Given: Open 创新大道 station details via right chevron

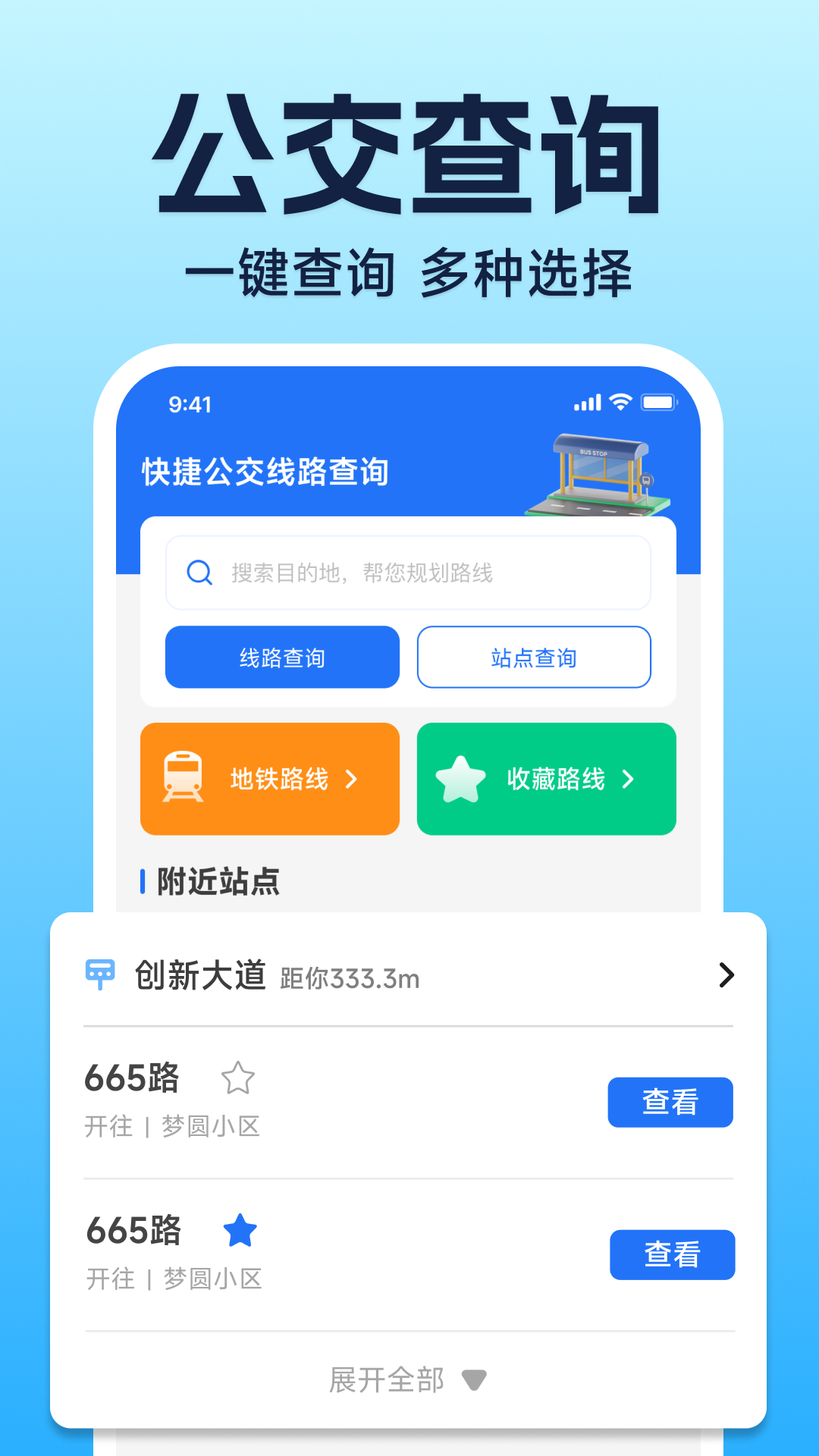Looking at the screenshot, I should point(726,975).
